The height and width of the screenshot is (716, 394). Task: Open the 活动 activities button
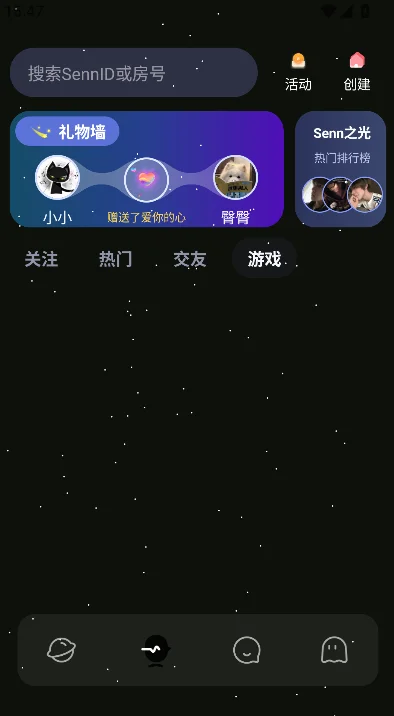tap(298, 73)
